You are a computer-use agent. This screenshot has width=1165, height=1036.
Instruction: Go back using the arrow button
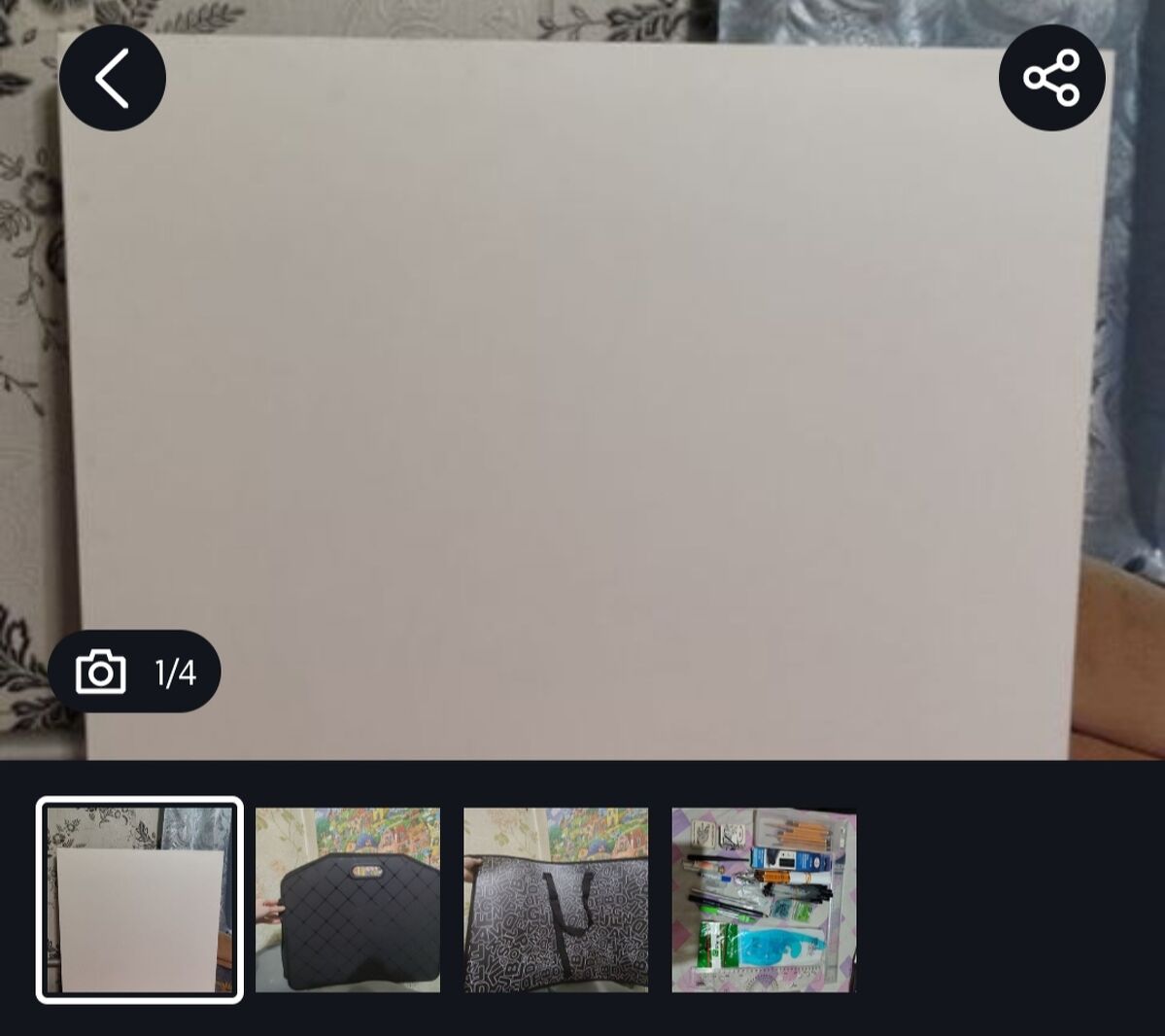[x=113, y=78]
